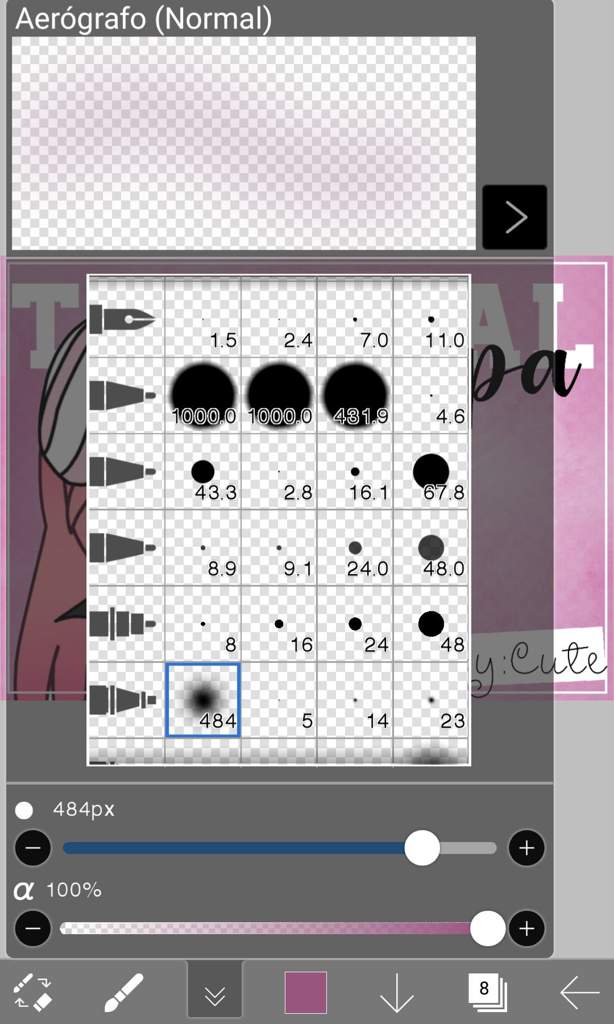Select the 23 airbrush size preset

(431, 700)
